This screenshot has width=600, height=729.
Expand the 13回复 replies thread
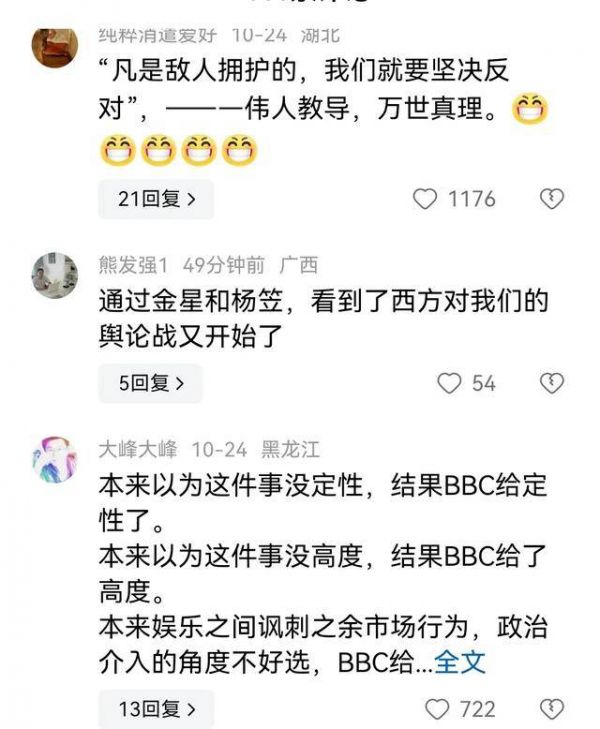click(x=155, y=709)
